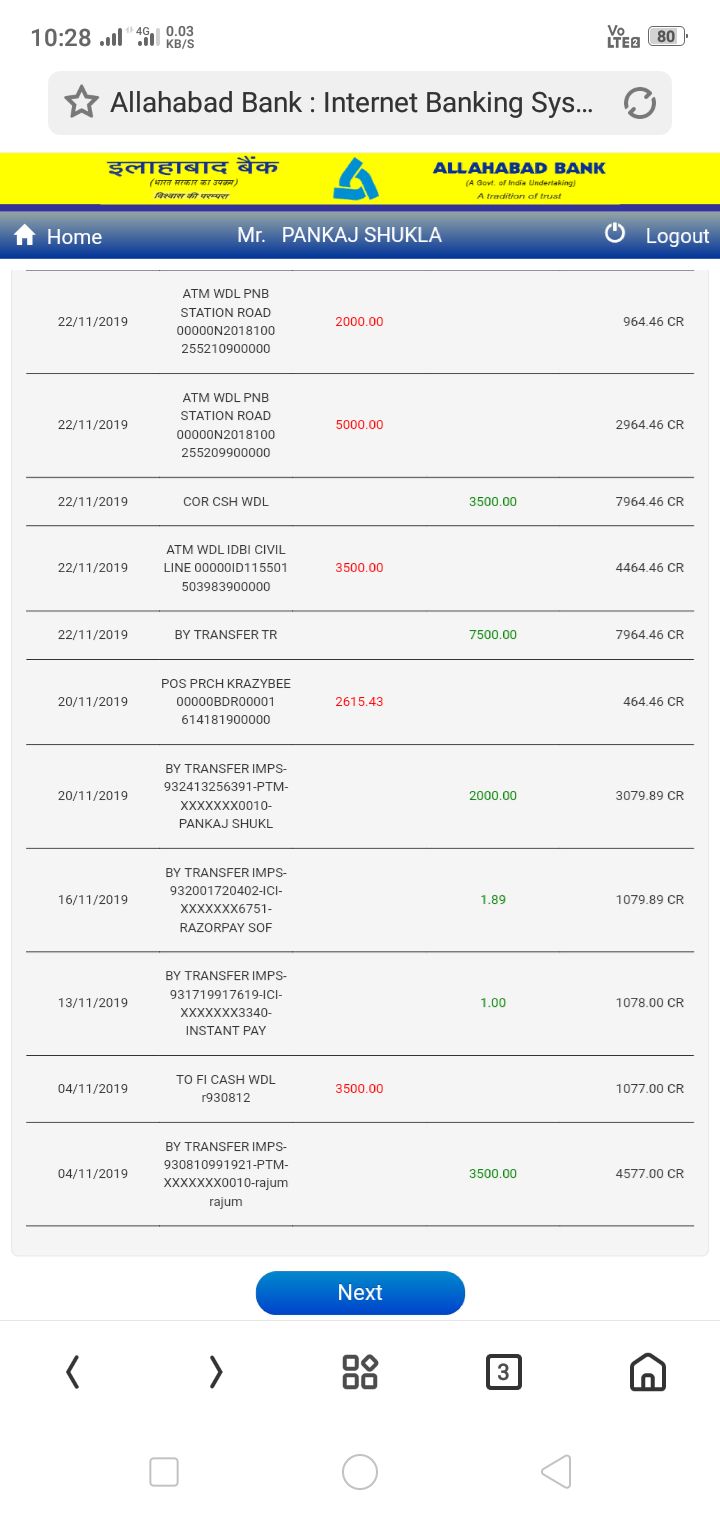Tap Next to view more transactions

point(360,1292)
